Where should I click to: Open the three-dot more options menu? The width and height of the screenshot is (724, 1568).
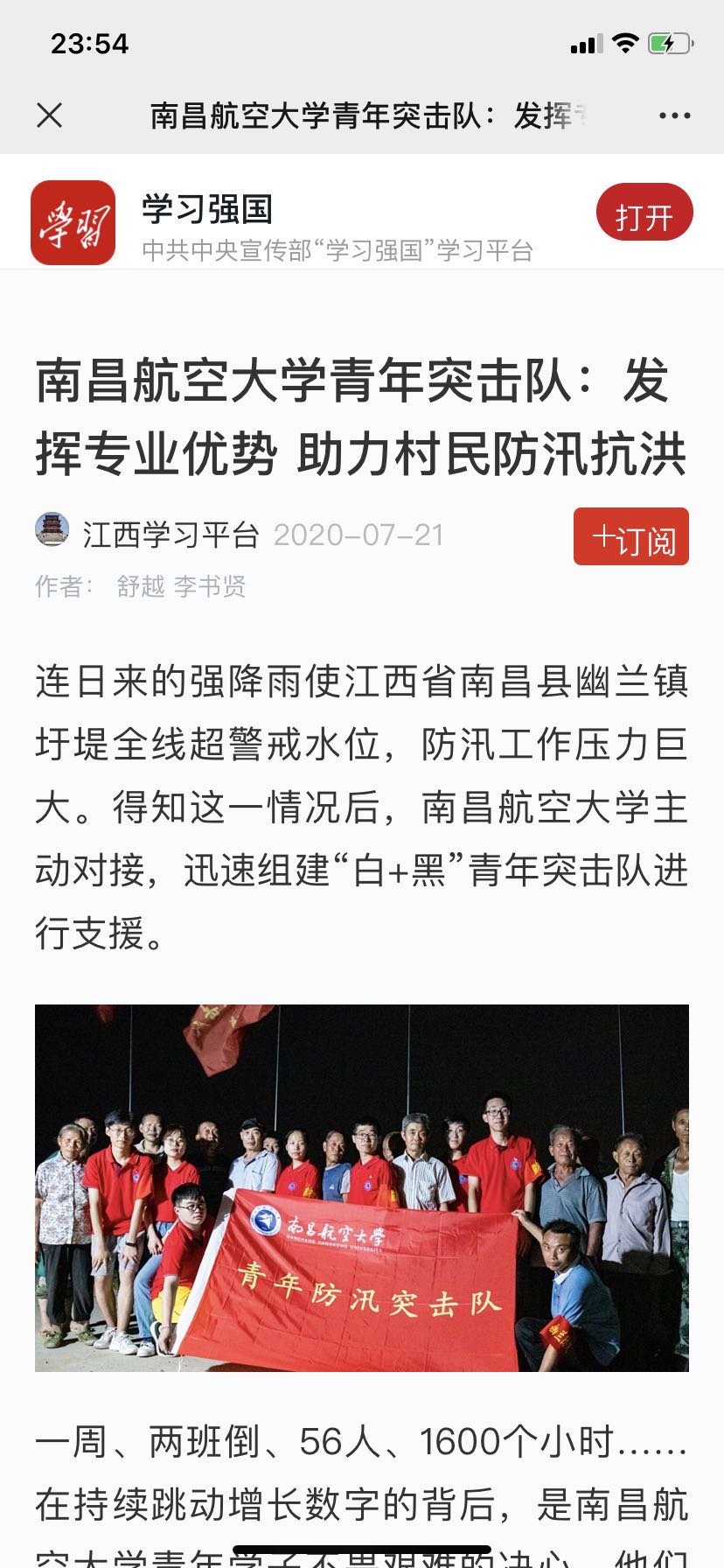point(674,115)
